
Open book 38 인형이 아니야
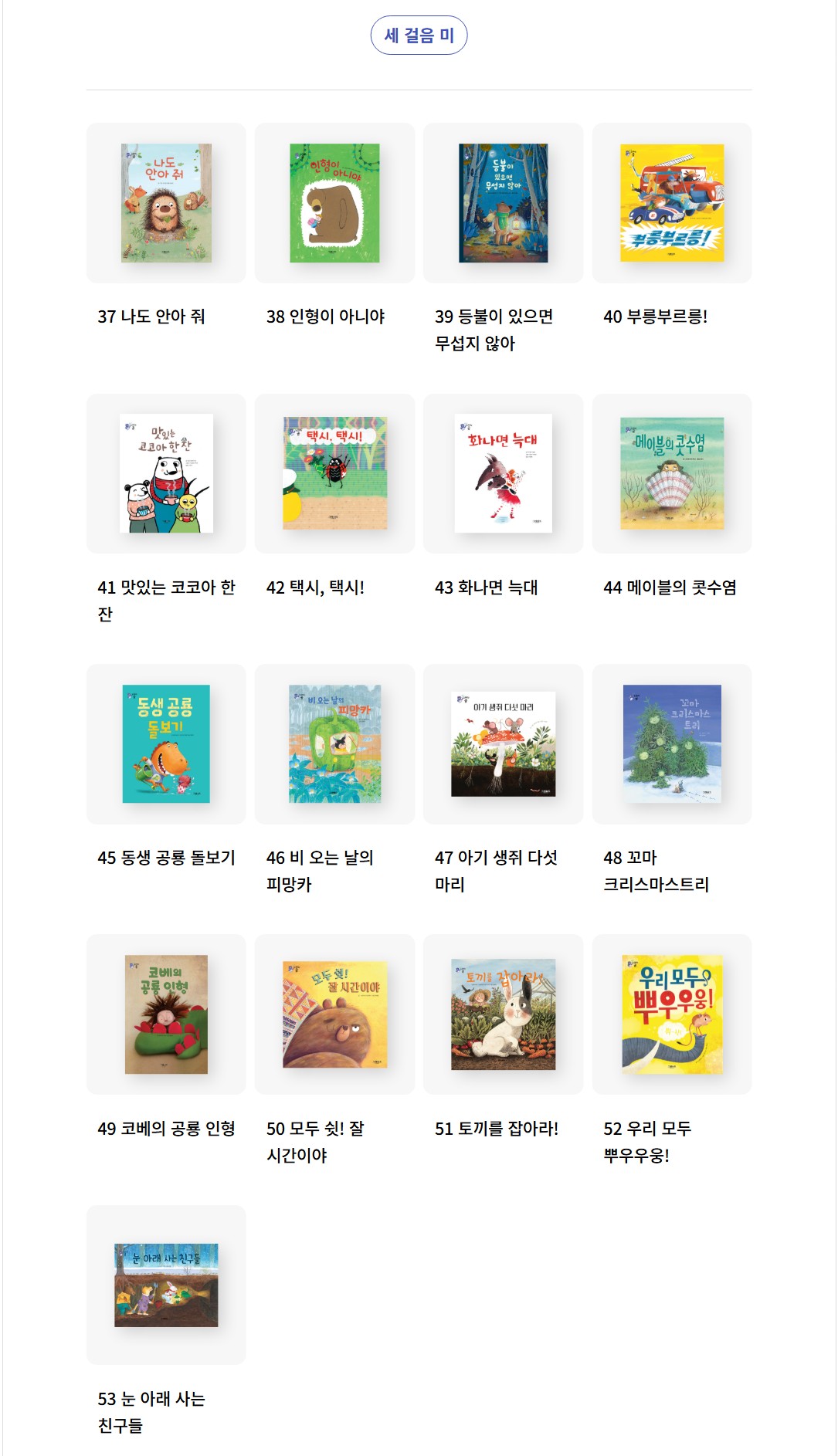(334, 203)
